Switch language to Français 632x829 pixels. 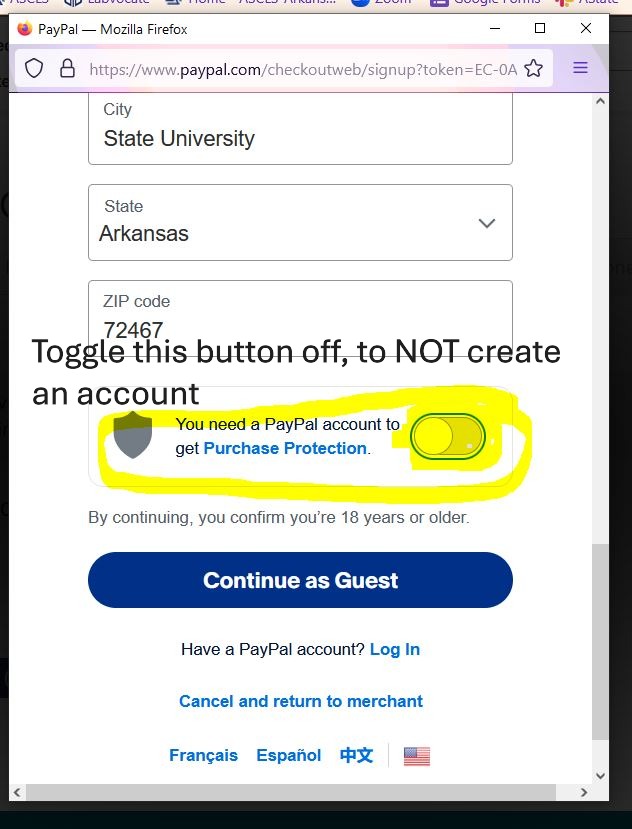pos(203,755)
